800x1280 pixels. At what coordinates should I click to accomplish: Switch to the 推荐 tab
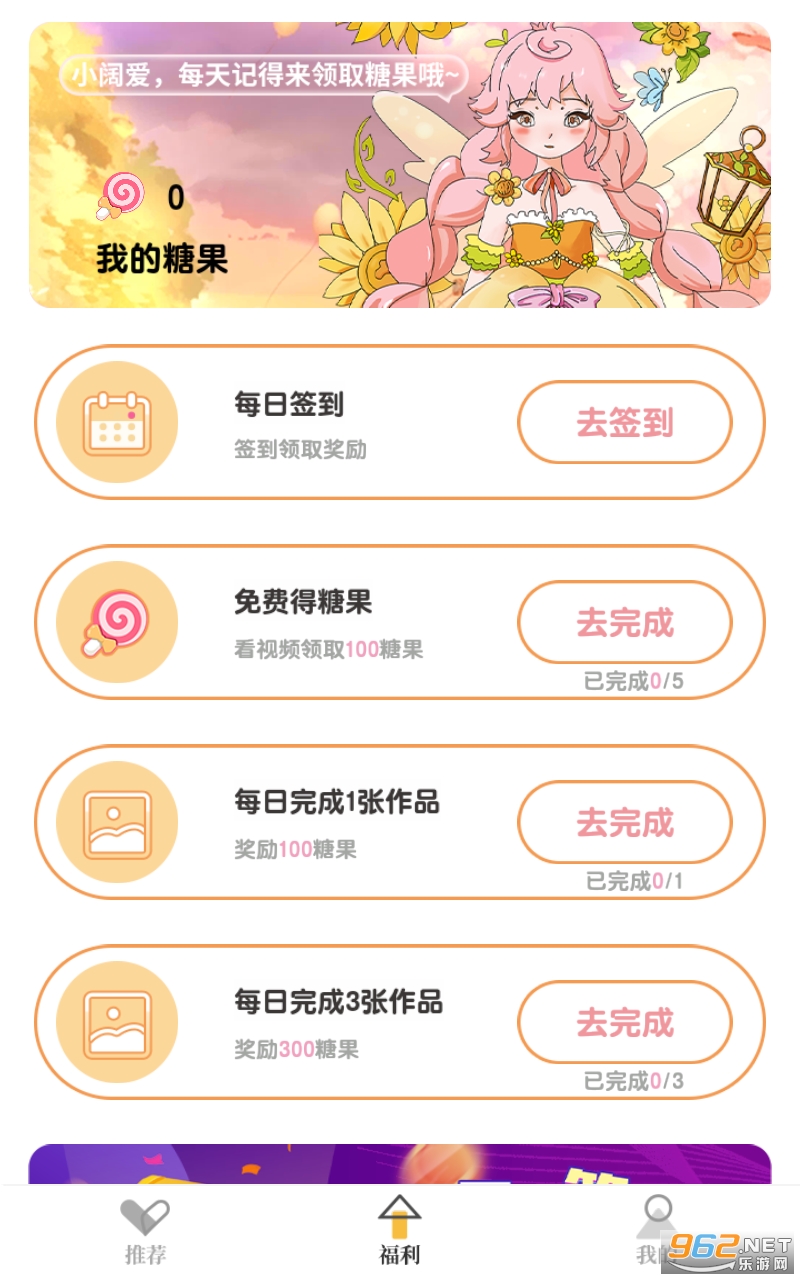pyautogui.click(x=145, y=1232)
